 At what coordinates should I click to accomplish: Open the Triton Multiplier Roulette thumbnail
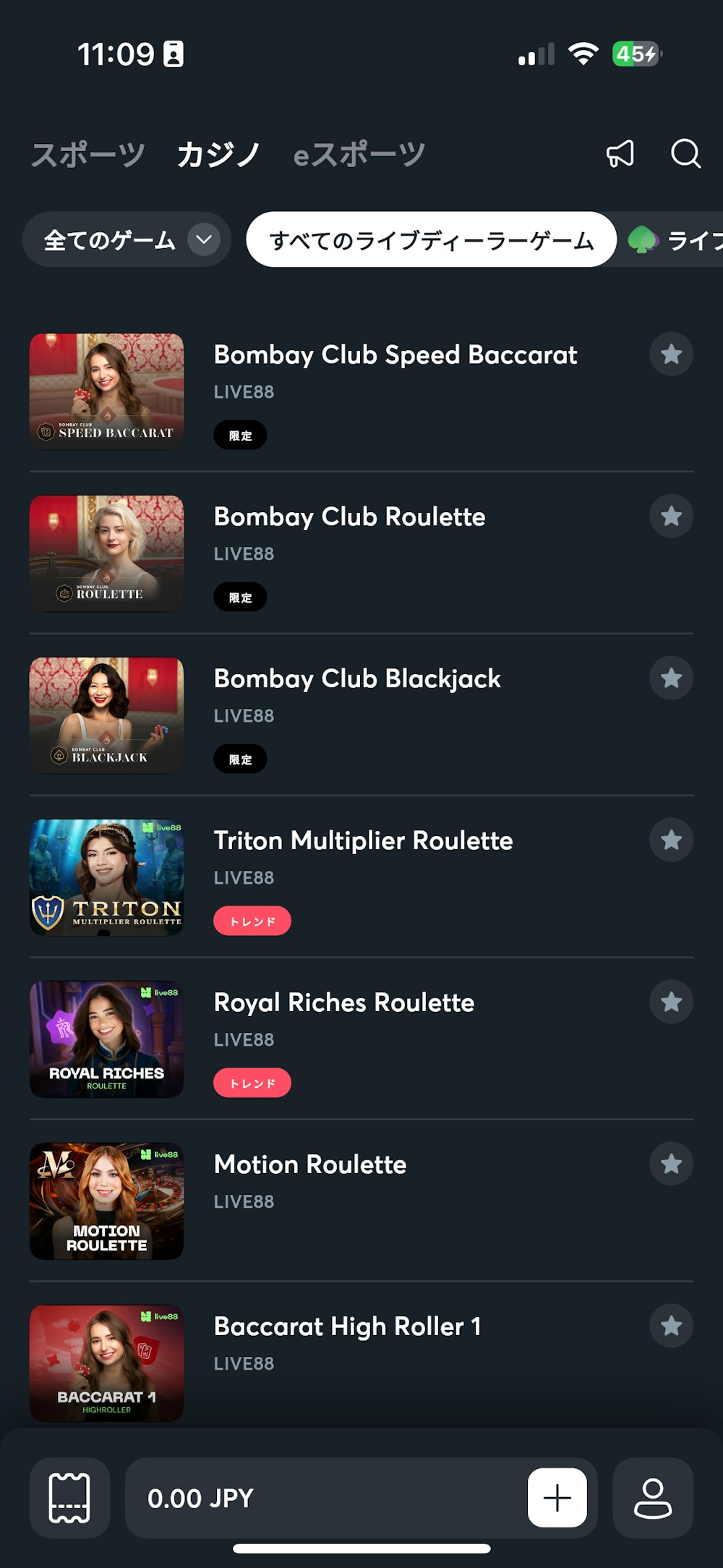[106, 877]
